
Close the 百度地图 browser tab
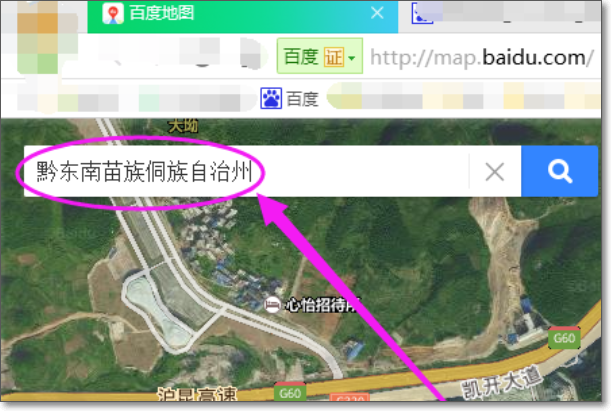[377, 13]
